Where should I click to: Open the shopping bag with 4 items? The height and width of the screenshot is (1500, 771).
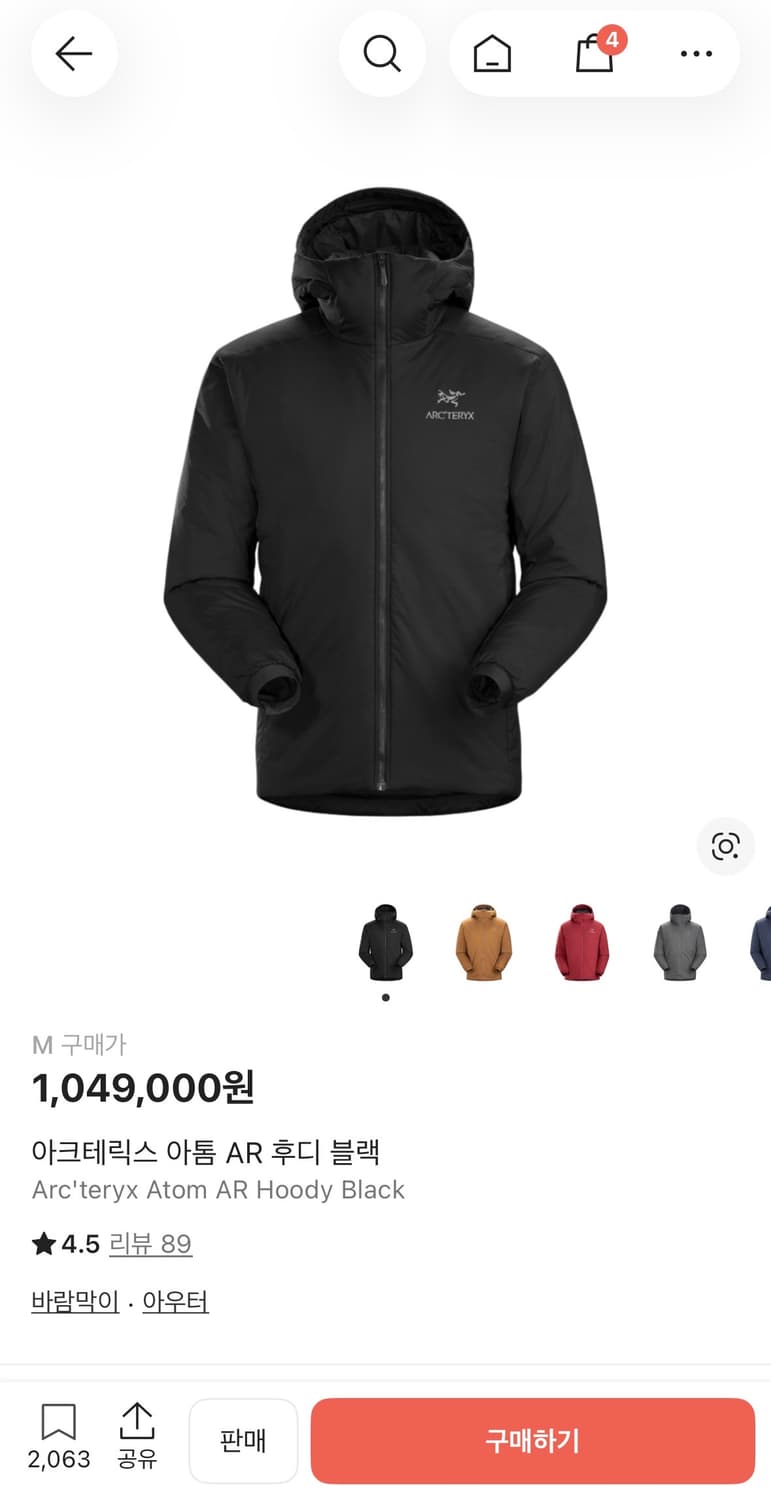pyautogui.click(x=594, y=53)
